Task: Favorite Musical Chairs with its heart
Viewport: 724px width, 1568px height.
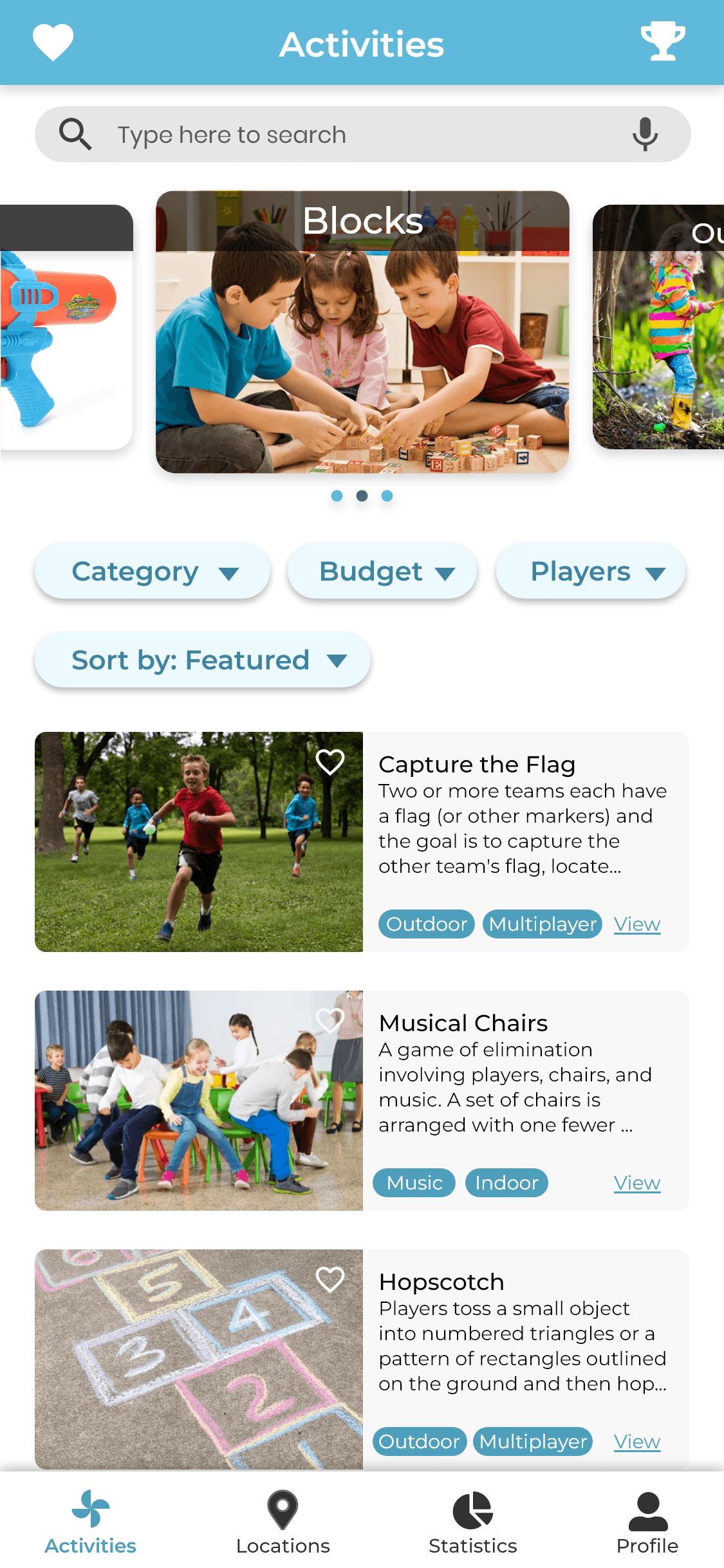Action: (x=330, y=1022)
